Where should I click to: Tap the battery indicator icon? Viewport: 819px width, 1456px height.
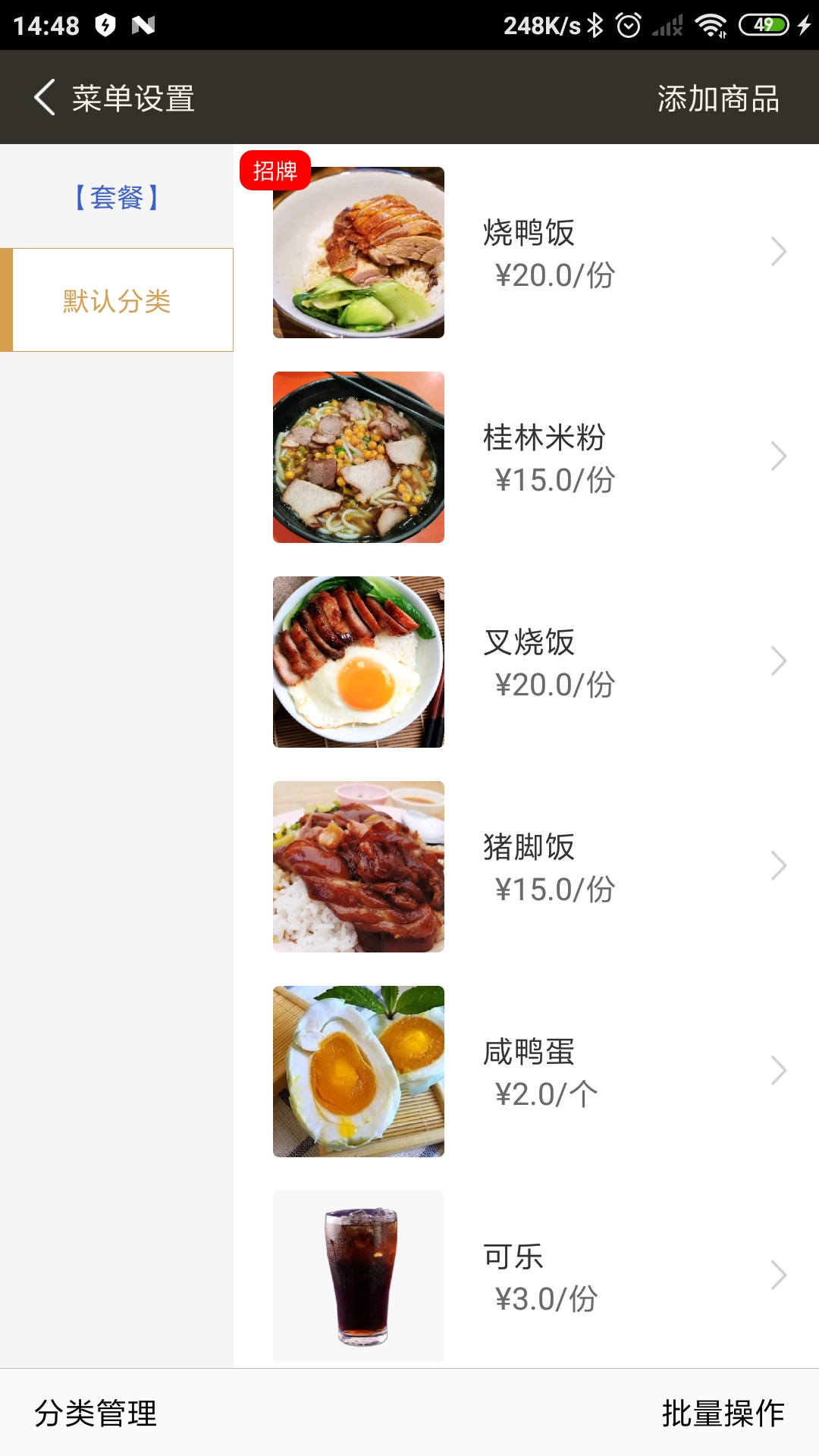[764, 24]
